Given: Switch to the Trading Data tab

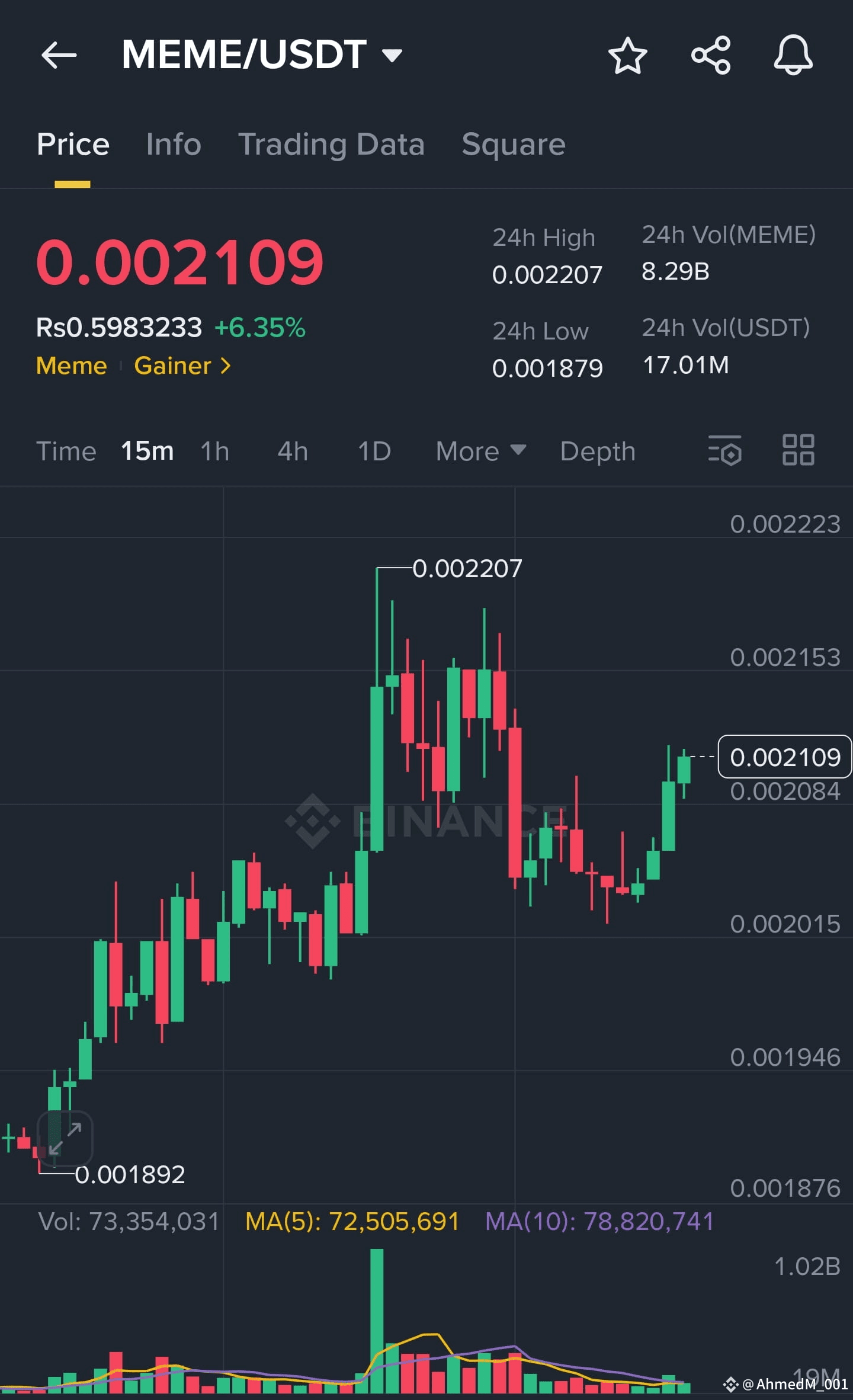Looking at the screenshot, I should click(x=331, y=144).
